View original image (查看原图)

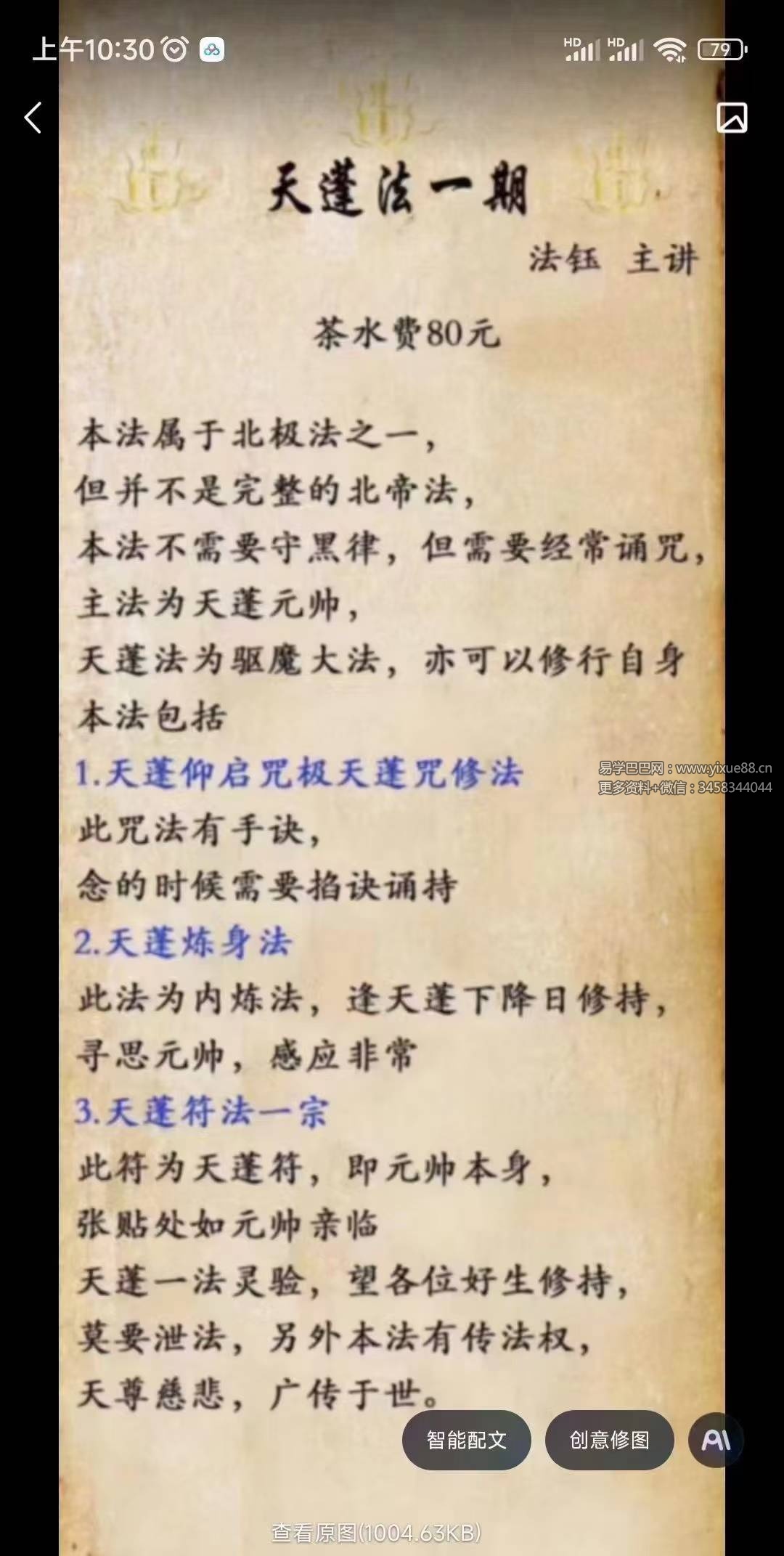(x=376, y=1532)
